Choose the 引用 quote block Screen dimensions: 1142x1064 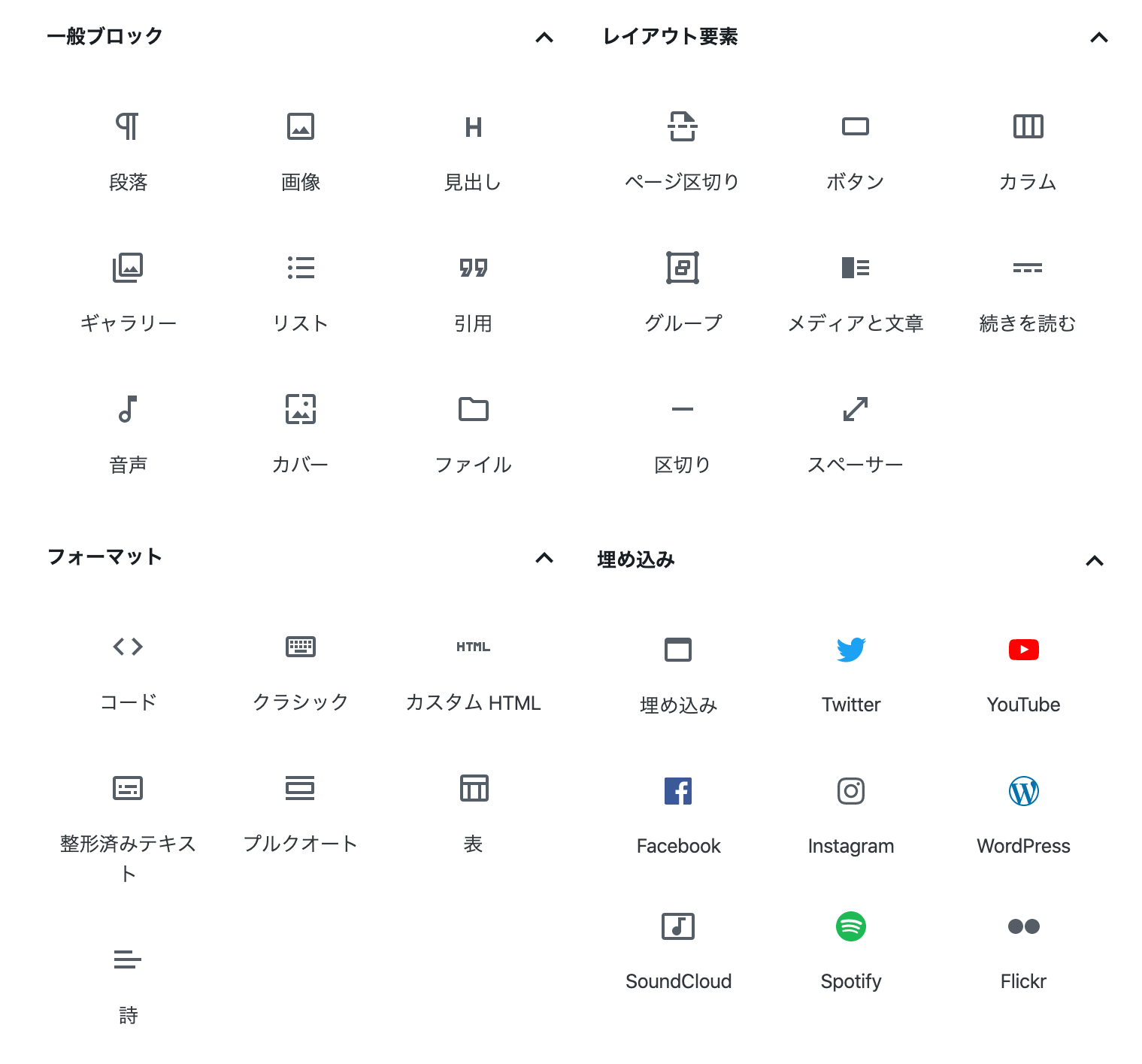point(473,290)
